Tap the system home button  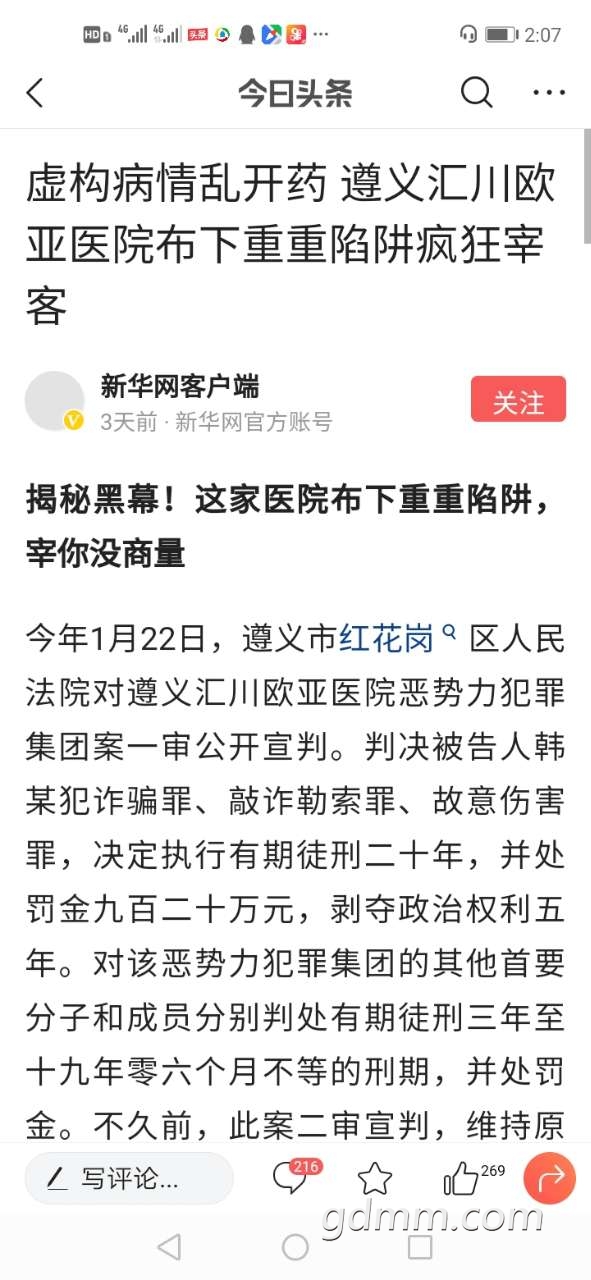[x=295, y=1246]
